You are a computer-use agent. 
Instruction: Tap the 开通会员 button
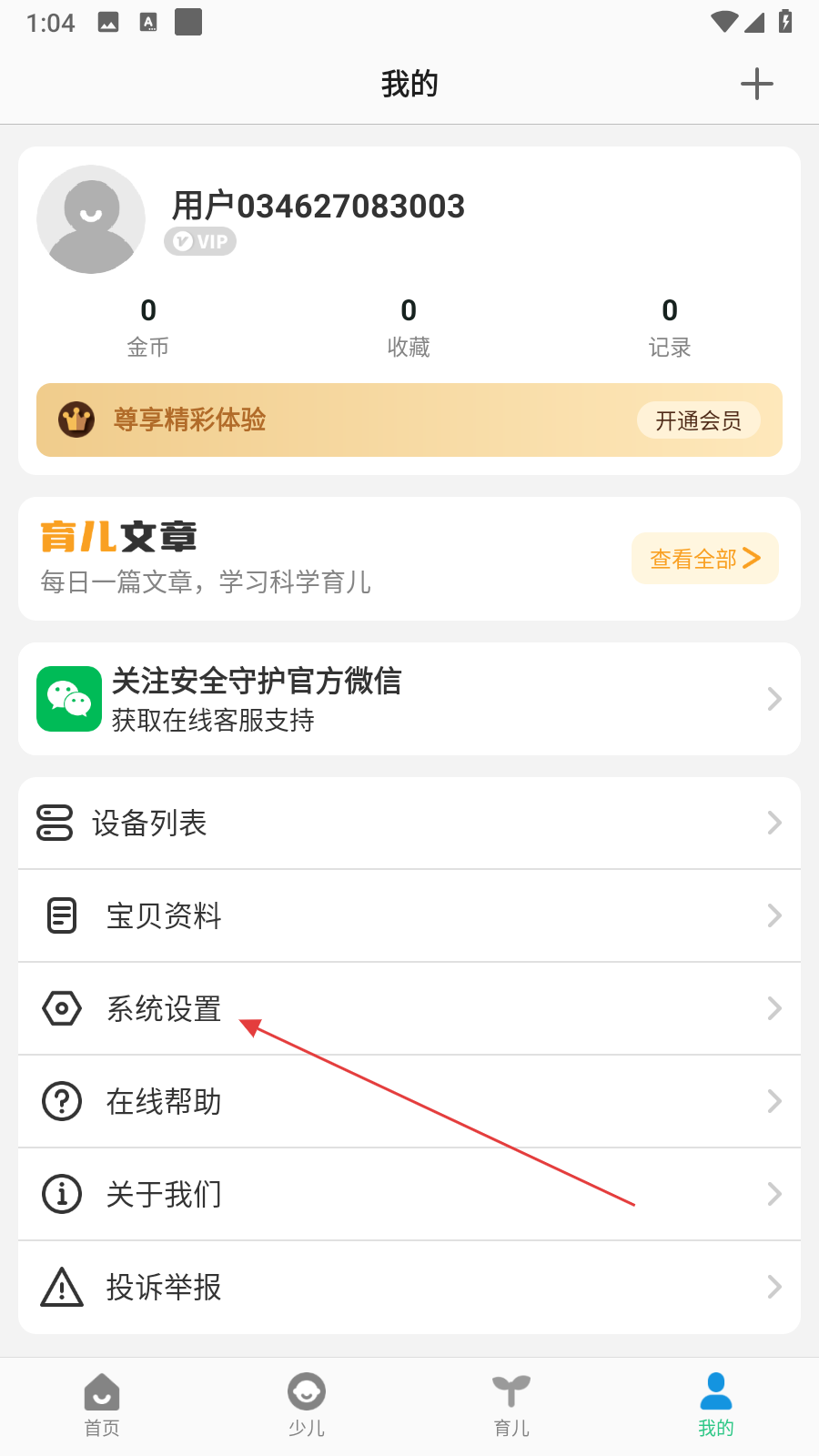tap(698, 420)
